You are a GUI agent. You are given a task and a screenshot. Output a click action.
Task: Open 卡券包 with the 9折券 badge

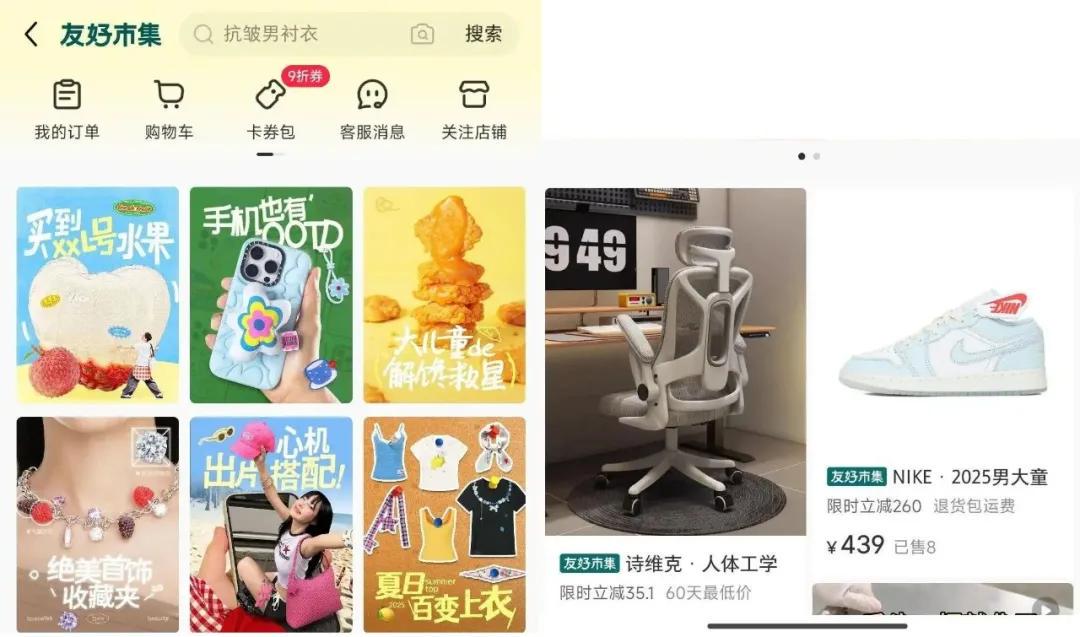271,109
